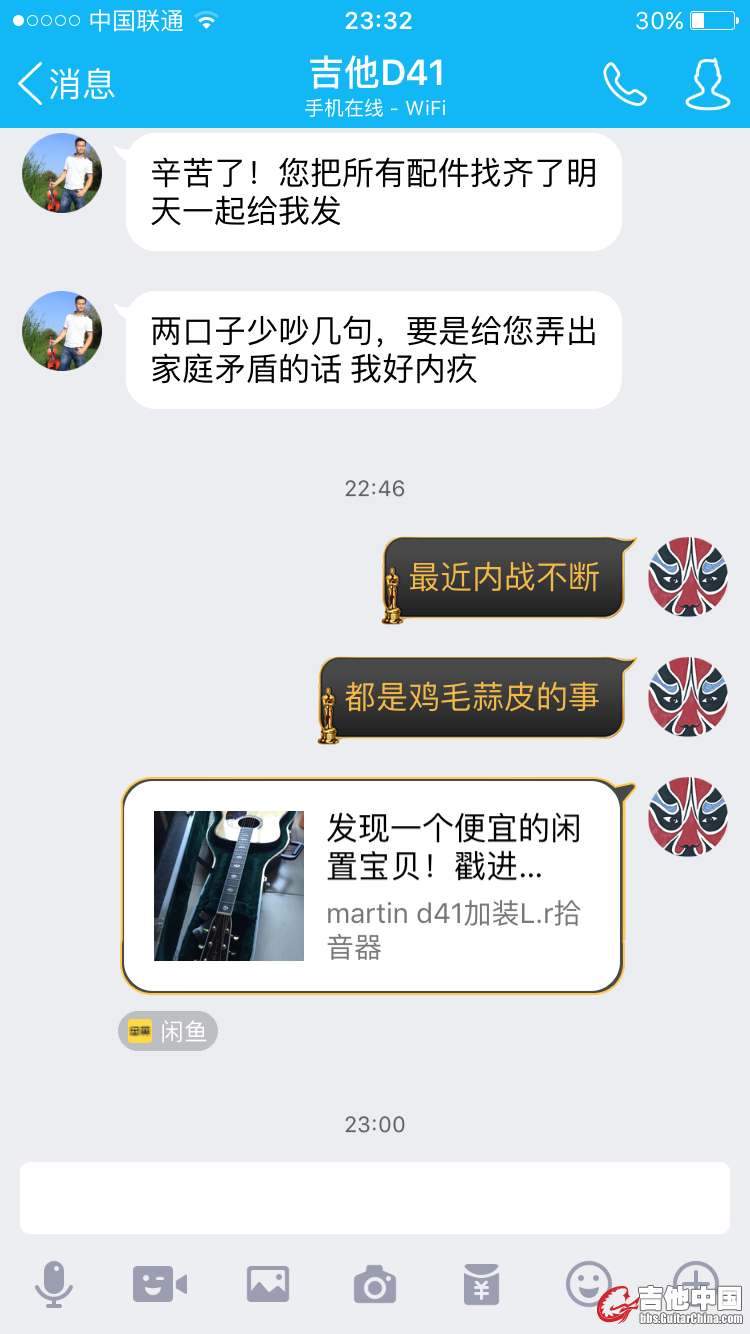Record a voice message with microphone
The width and height of the screenshot is (750, 1334).
click(54, 1284)
